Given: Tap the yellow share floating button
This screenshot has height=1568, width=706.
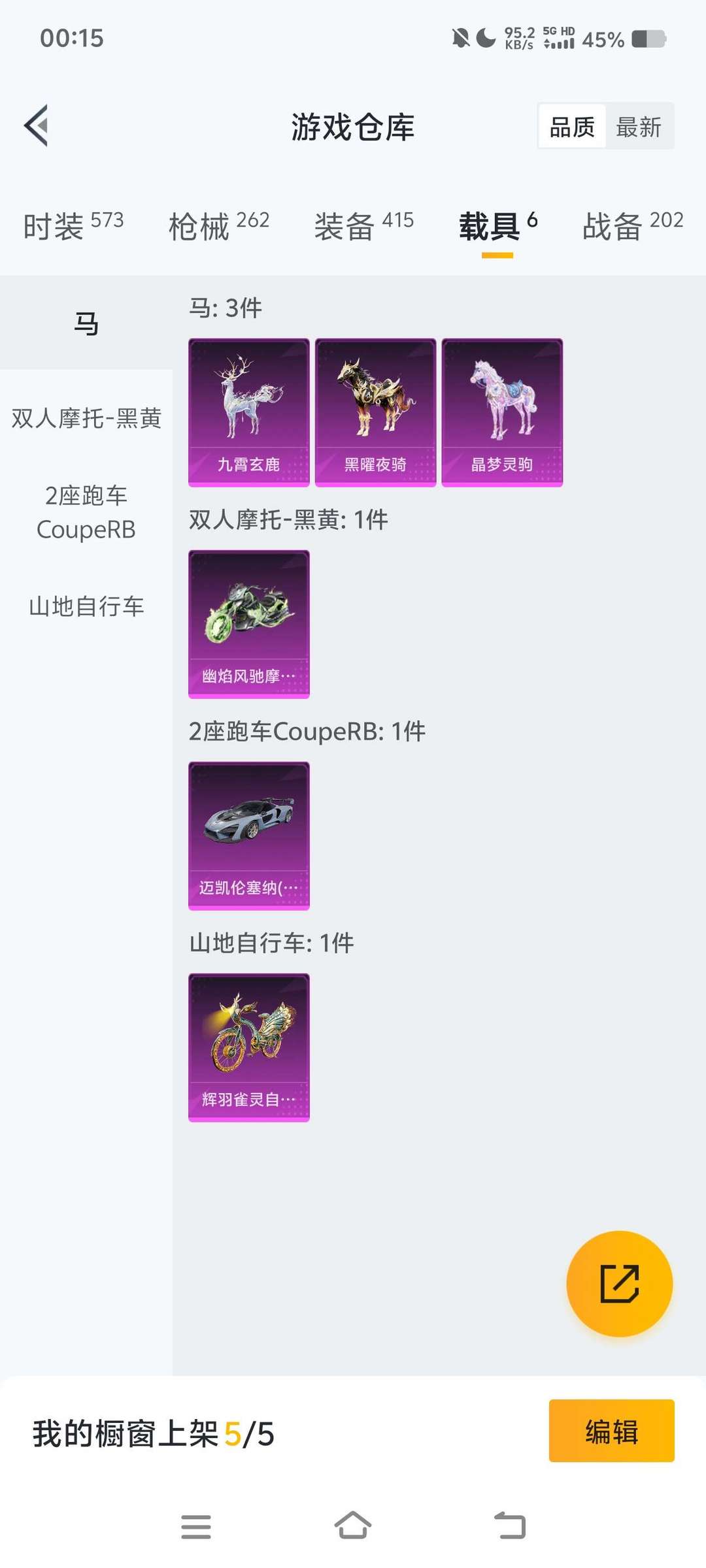Looking at the screenshot, I should tap(619, 1284).
